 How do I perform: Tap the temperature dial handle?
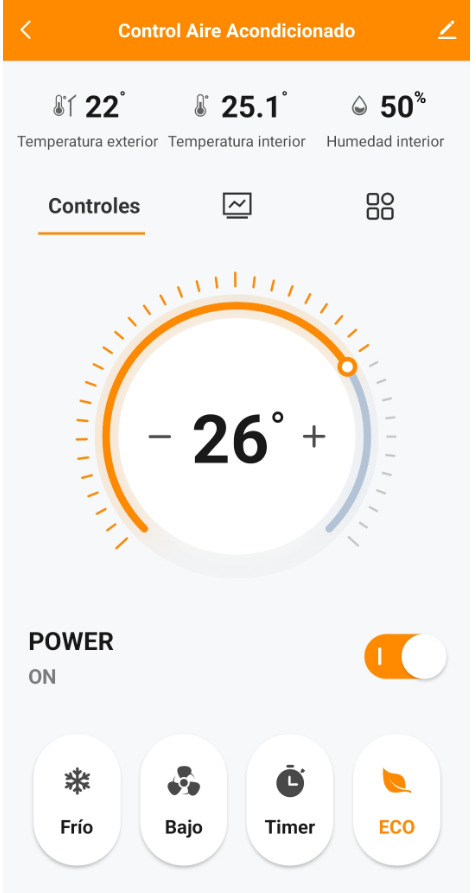(x=347, y=367)
